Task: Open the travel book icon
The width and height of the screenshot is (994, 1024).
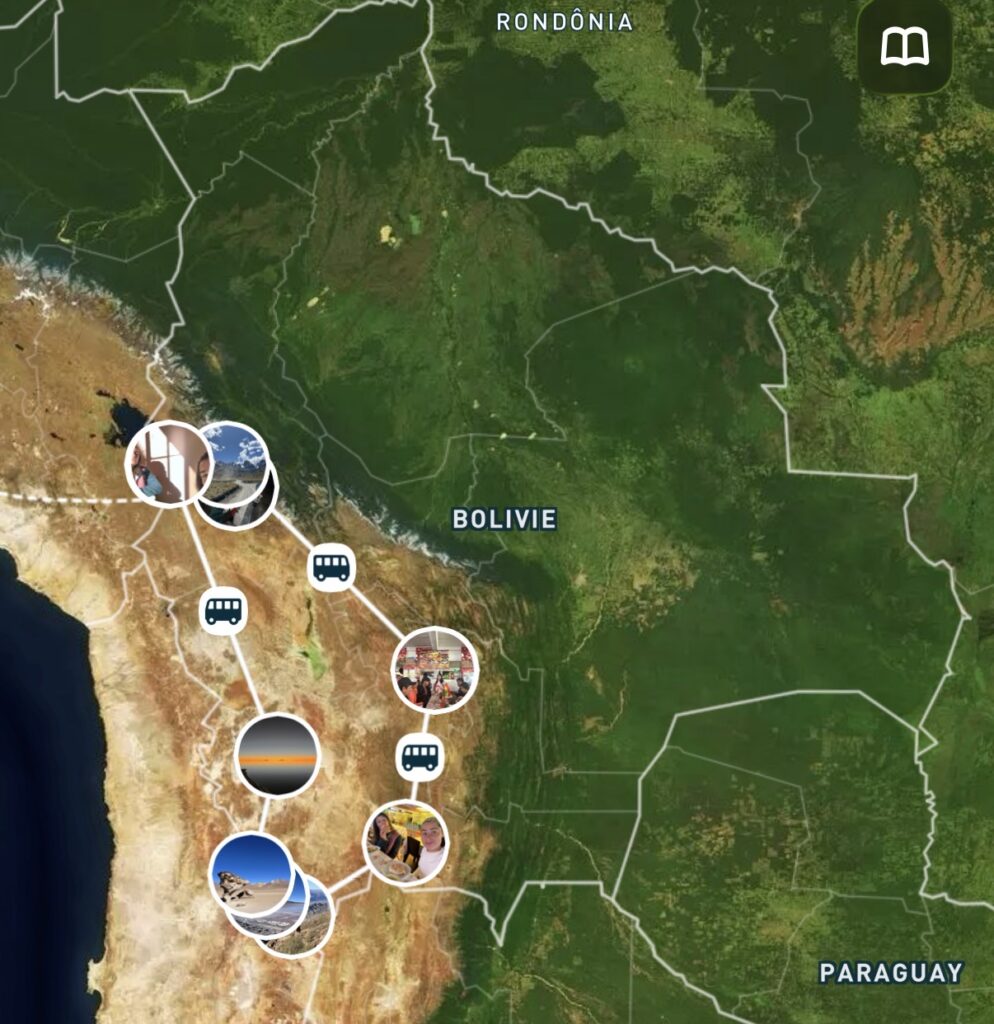Action: [904, 47]
